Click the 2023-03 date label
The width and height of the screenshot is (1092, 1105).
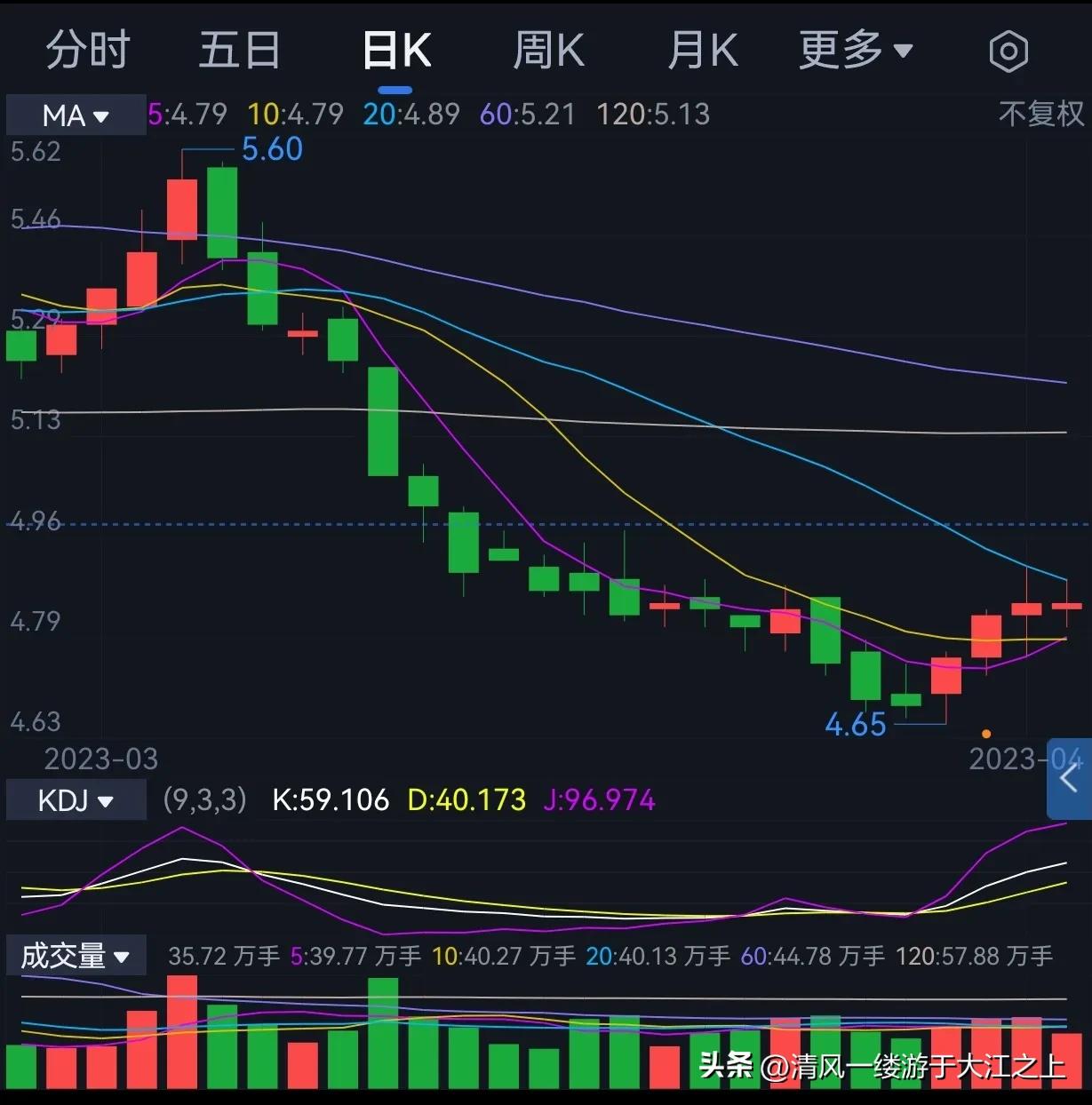tap(100, 759)
